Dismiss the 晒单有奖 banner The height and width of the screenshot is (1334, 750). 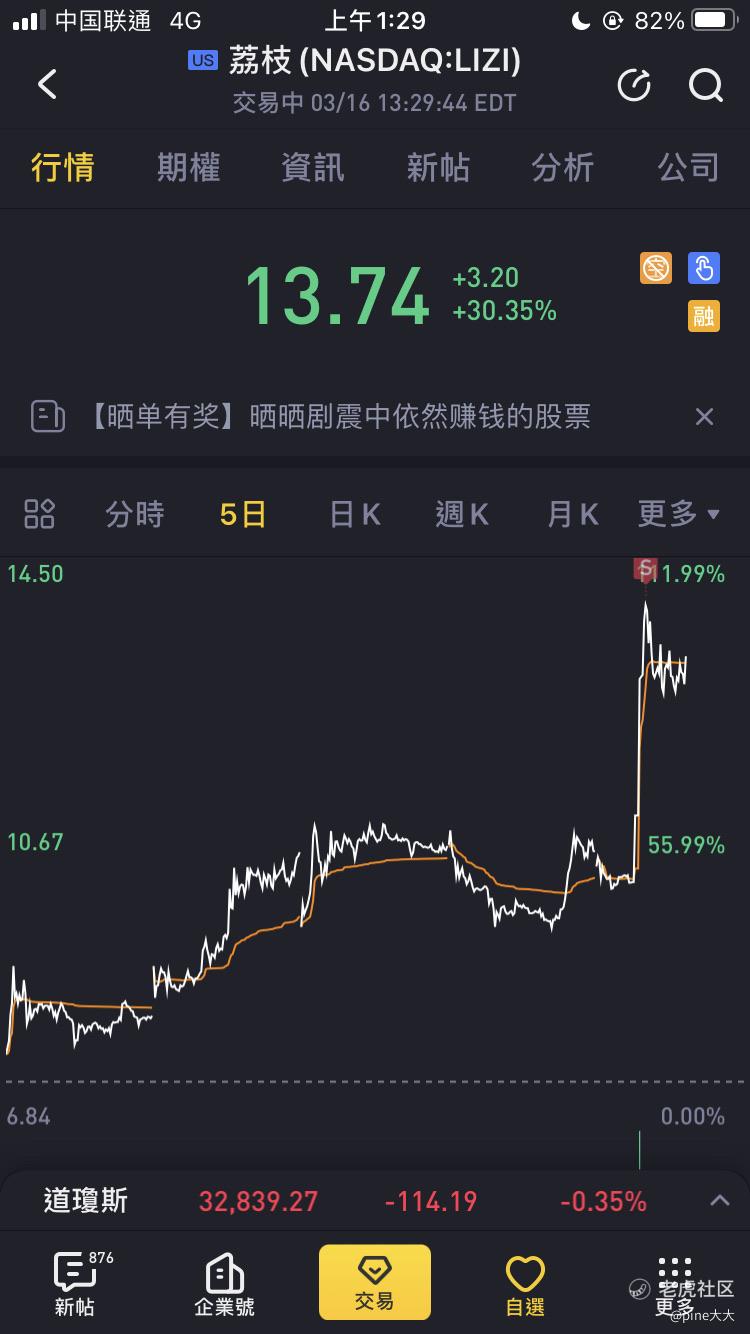(704, 416)
